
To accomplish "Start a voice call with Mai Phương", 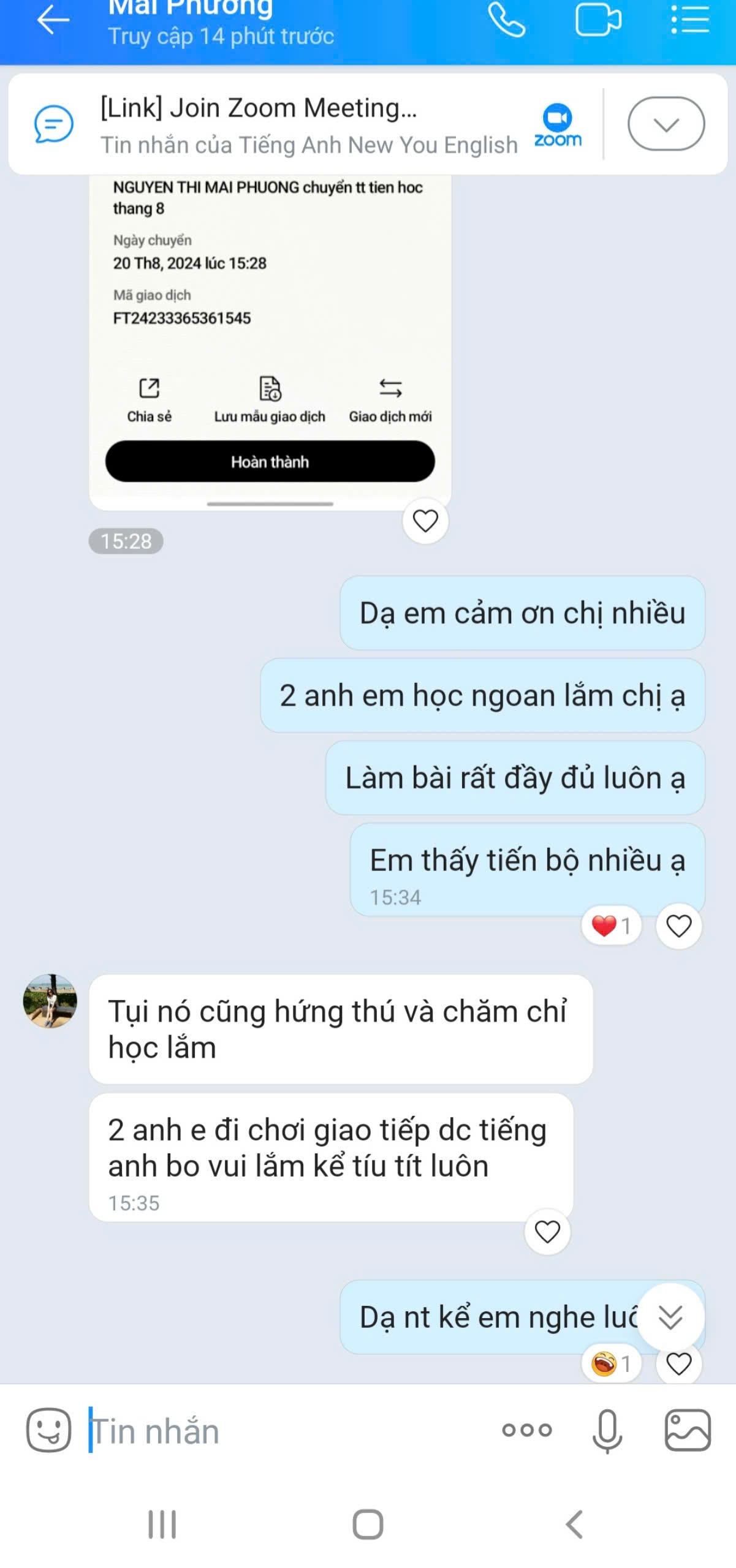I will click(x=506, y=20).
